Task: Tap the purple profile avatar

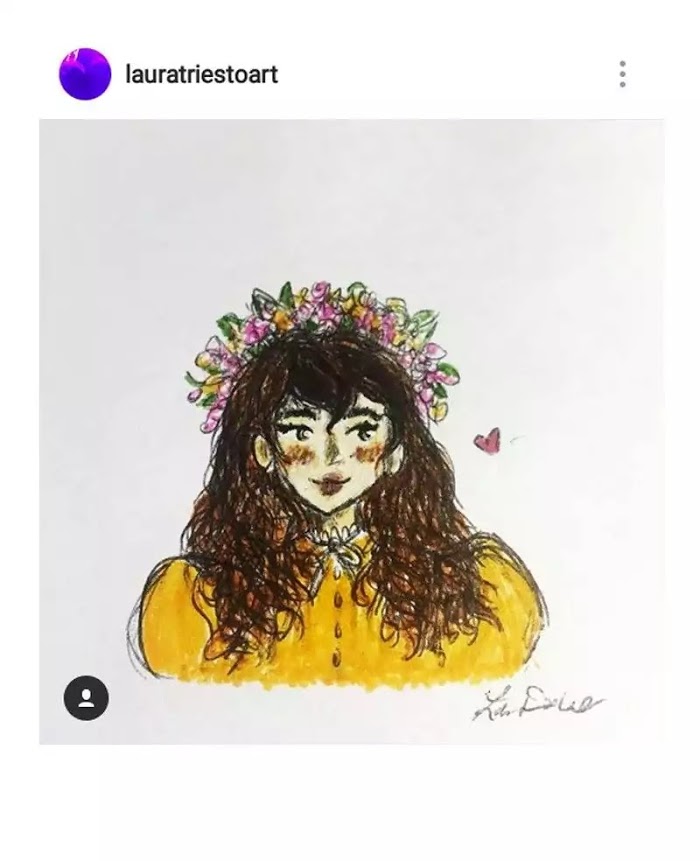Action: (x=85, y=74)
